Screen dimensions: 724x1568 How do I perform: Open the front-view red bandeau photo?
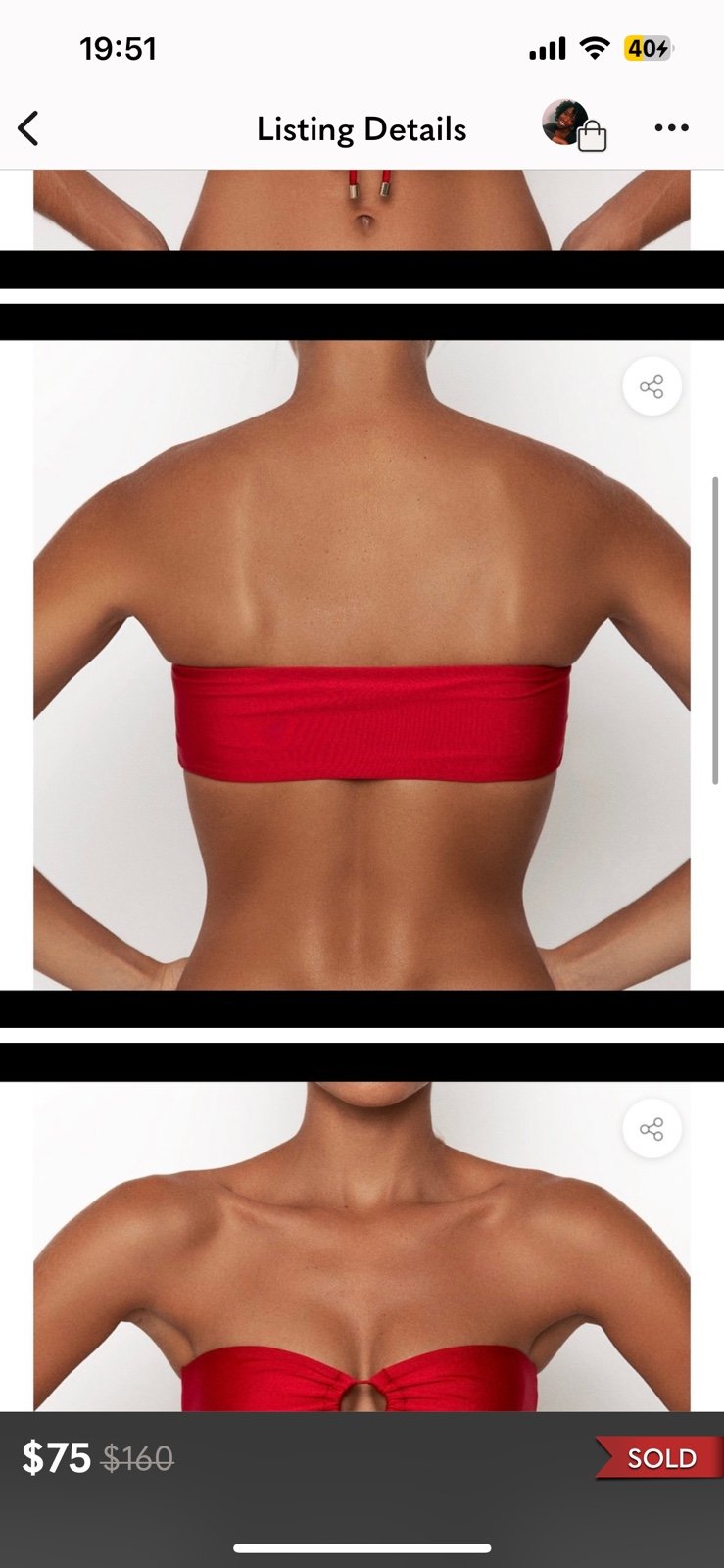point(362,1247)
